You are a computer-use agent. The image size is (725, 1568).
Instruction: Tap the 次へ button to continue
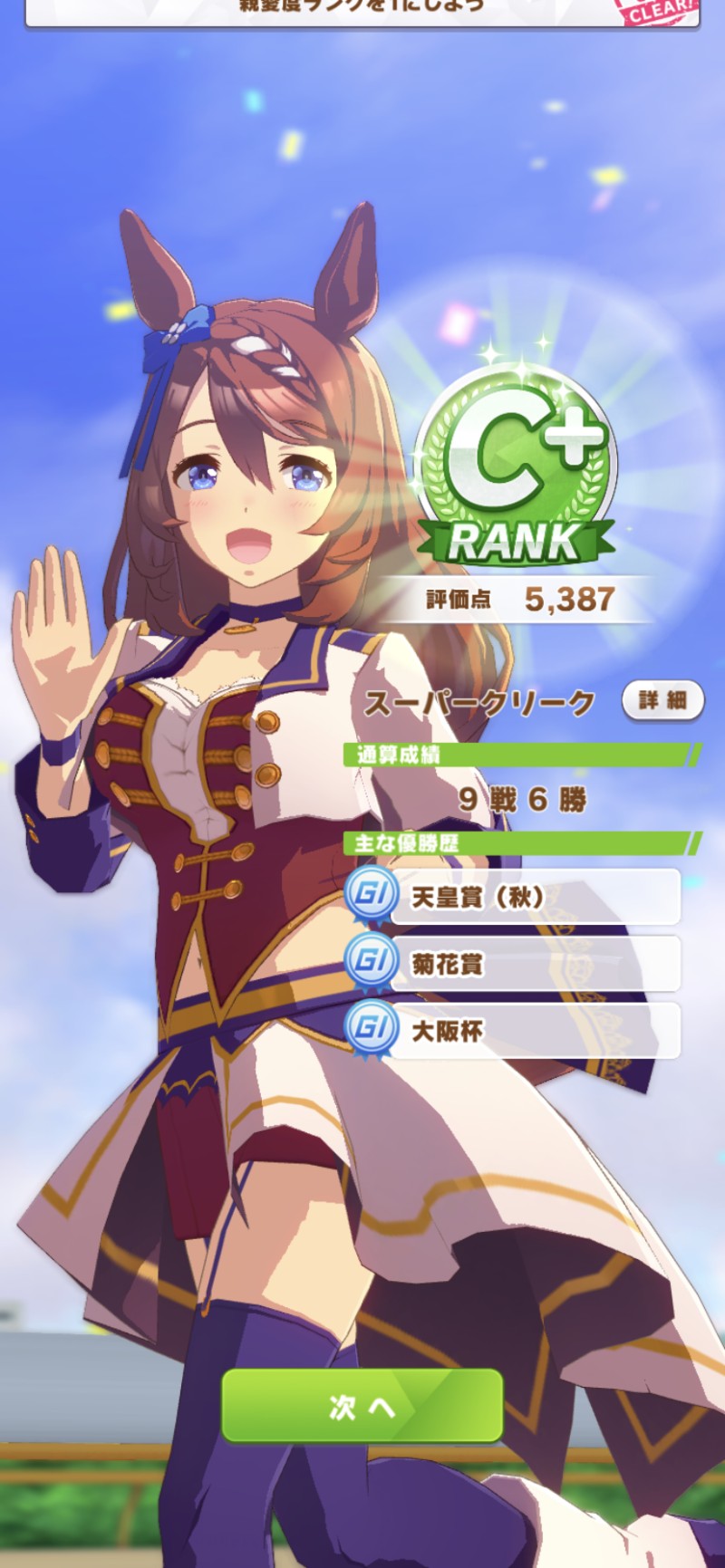362,1405
